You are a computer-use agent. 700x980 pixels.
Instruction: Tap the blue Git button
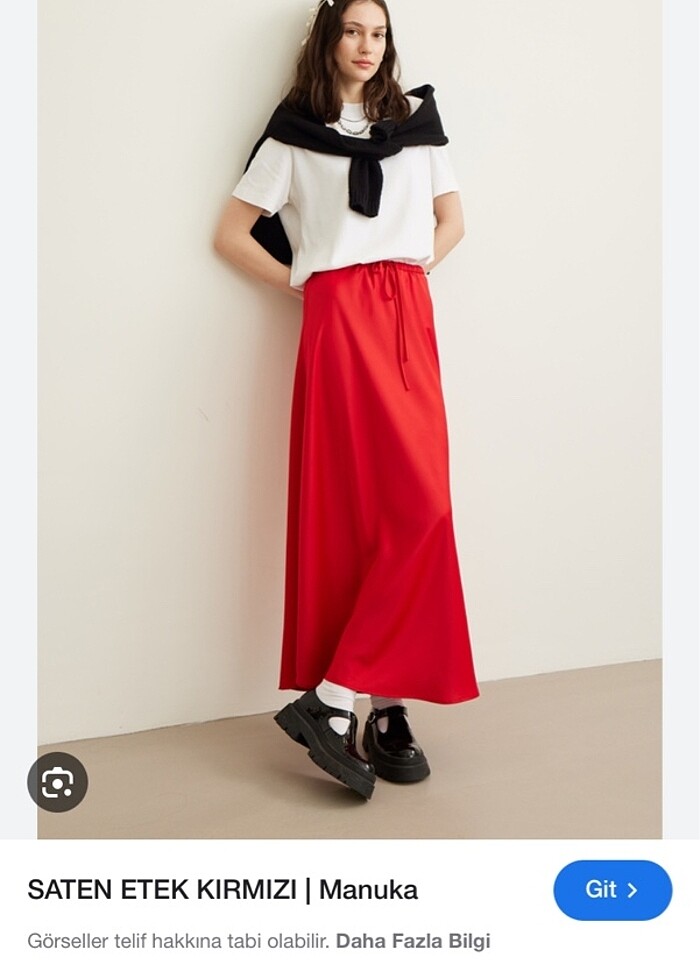612,890
